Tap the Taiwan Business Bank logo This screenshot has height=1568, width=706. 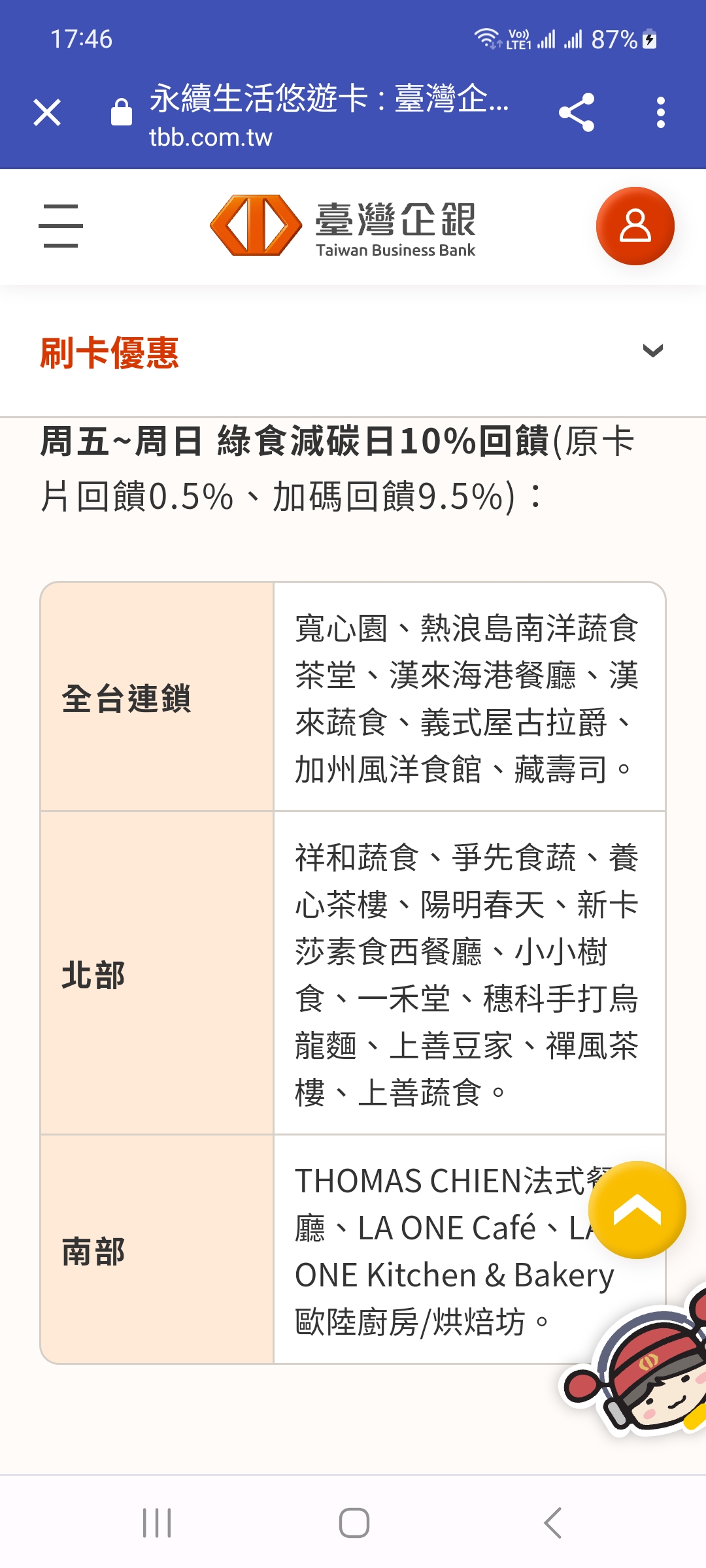tap(343, 226)
